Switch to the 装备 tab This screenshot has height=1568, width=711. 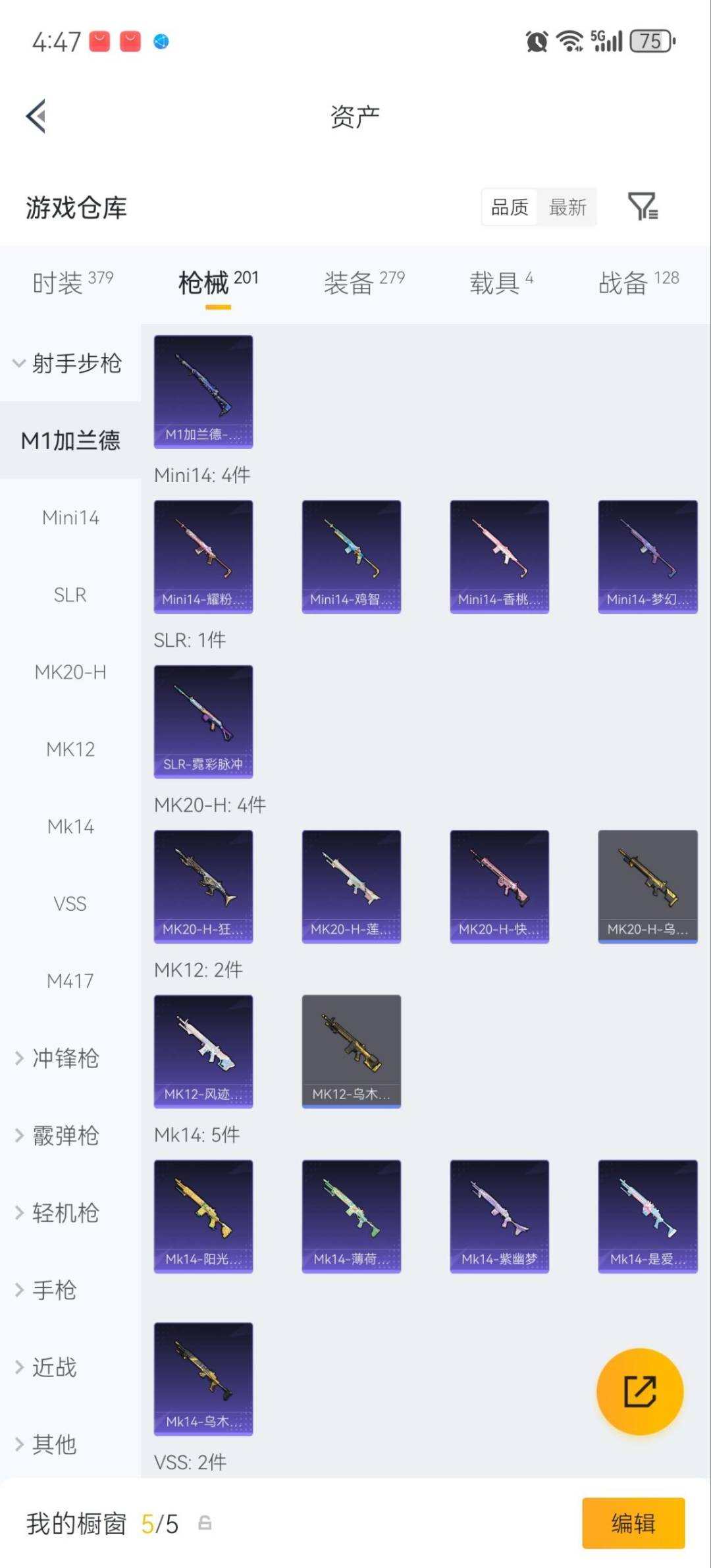pos(364,283)
